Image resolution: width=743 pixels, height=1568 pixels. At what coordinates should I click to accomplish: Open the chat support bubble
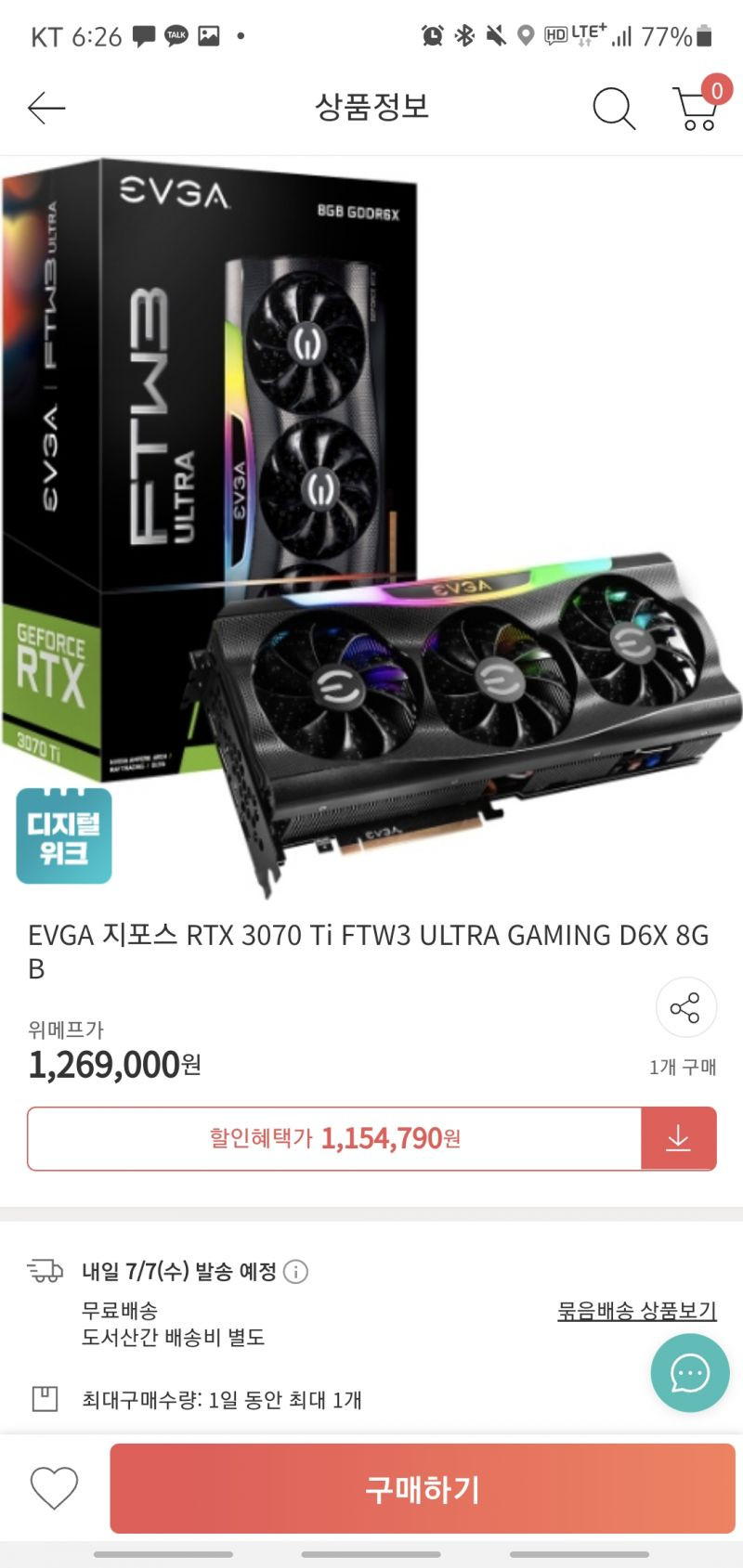coord(689,1373)
